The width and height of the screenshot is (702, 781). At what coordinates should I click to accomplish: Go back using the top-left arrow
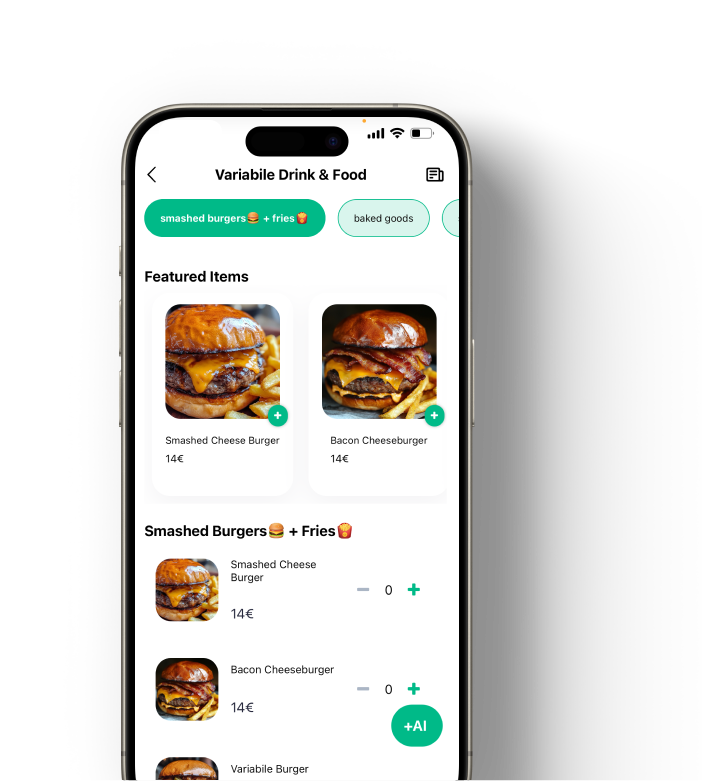152,175
